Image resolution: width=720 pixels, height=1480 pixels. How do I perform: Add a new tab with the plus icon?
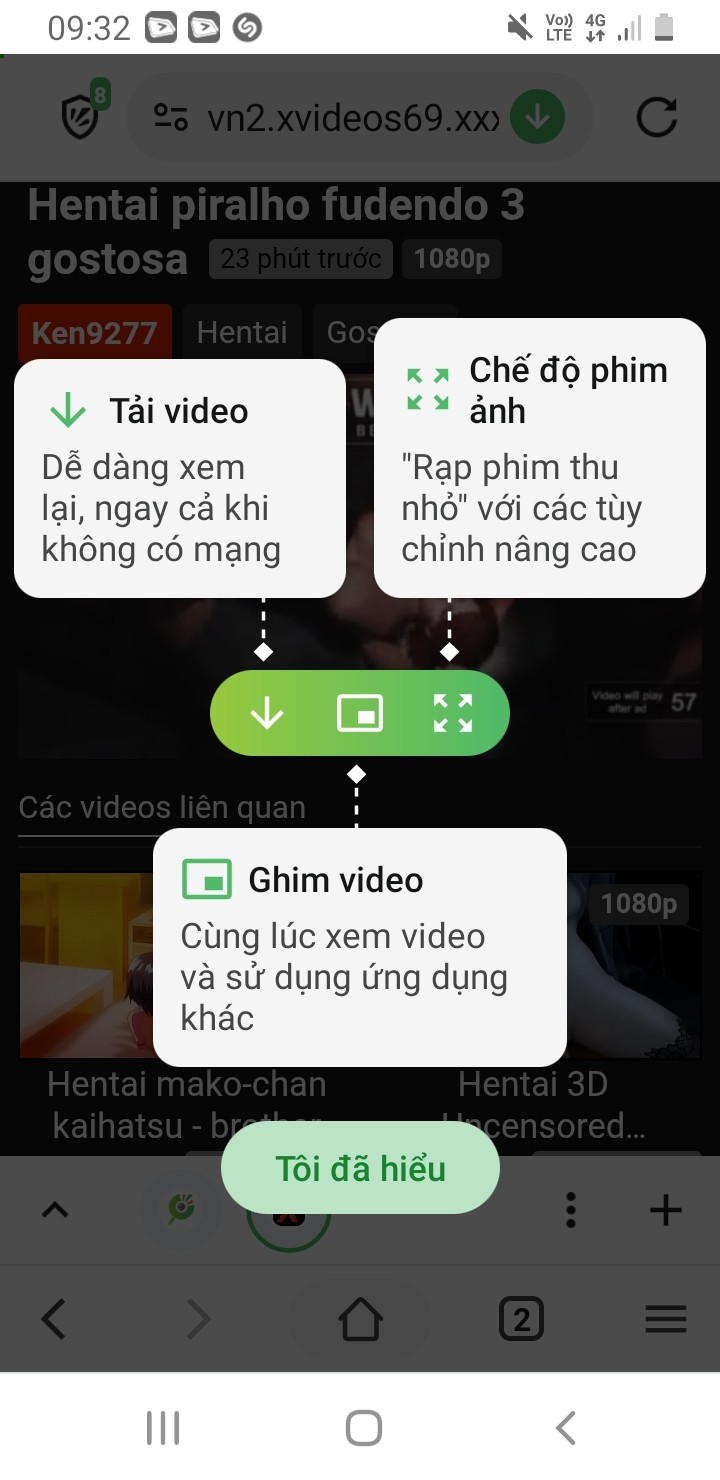[665, 1210]
